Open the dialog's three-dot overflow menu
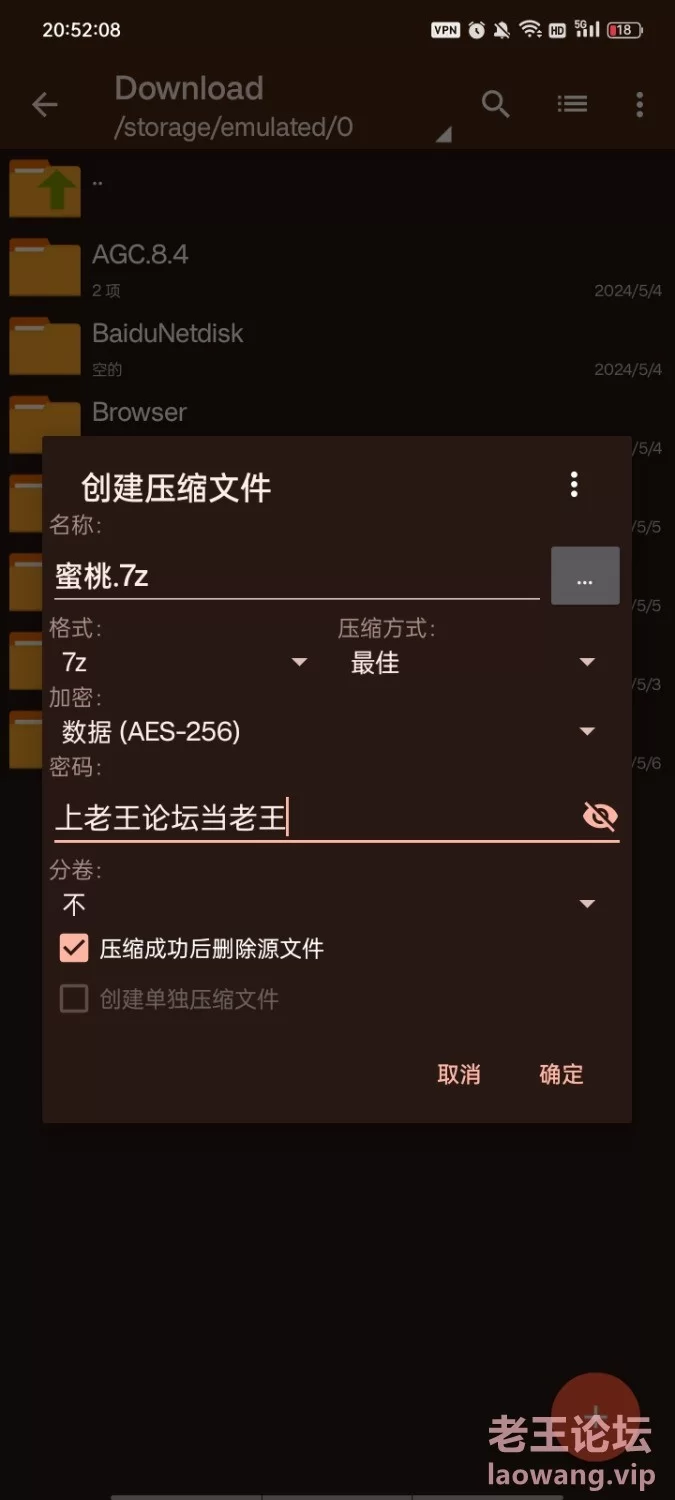Viewport: 675px width, 1500px height. coord(573,485)
